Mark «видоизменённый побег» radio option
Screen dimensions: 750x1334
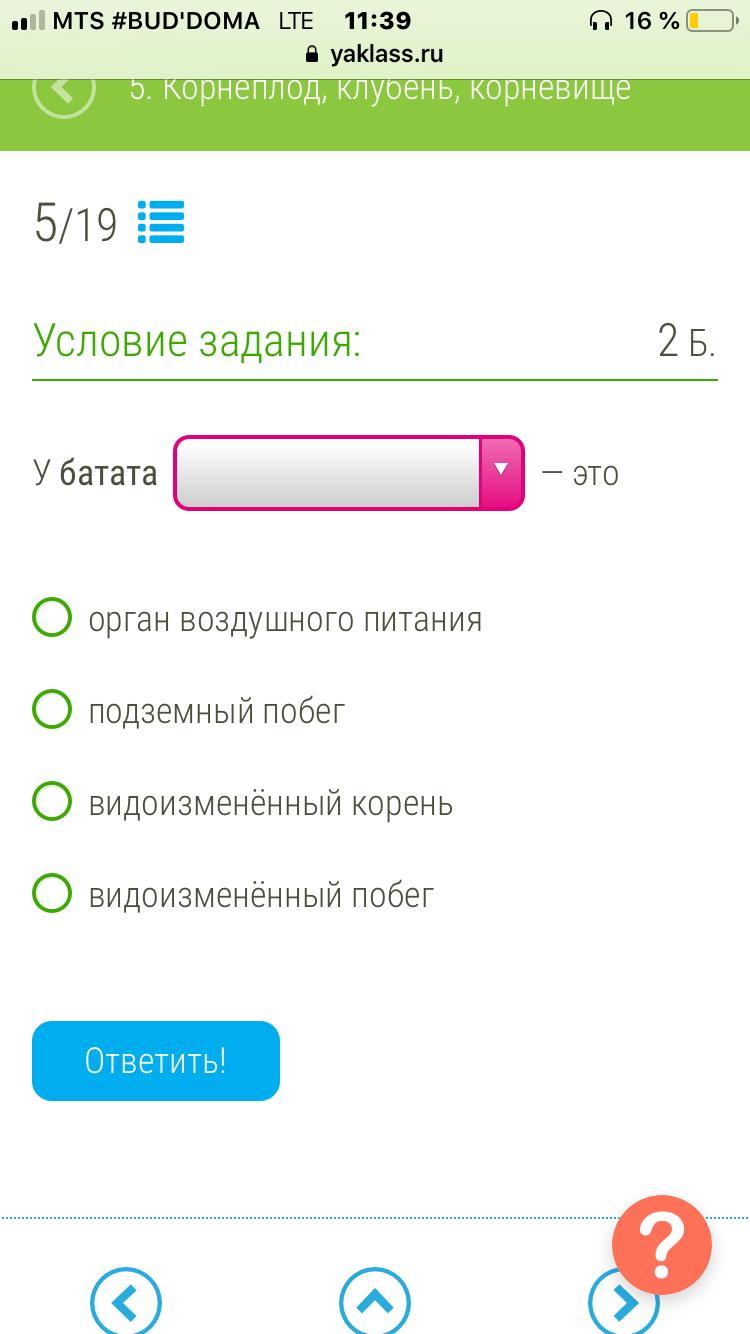point(53,894)
